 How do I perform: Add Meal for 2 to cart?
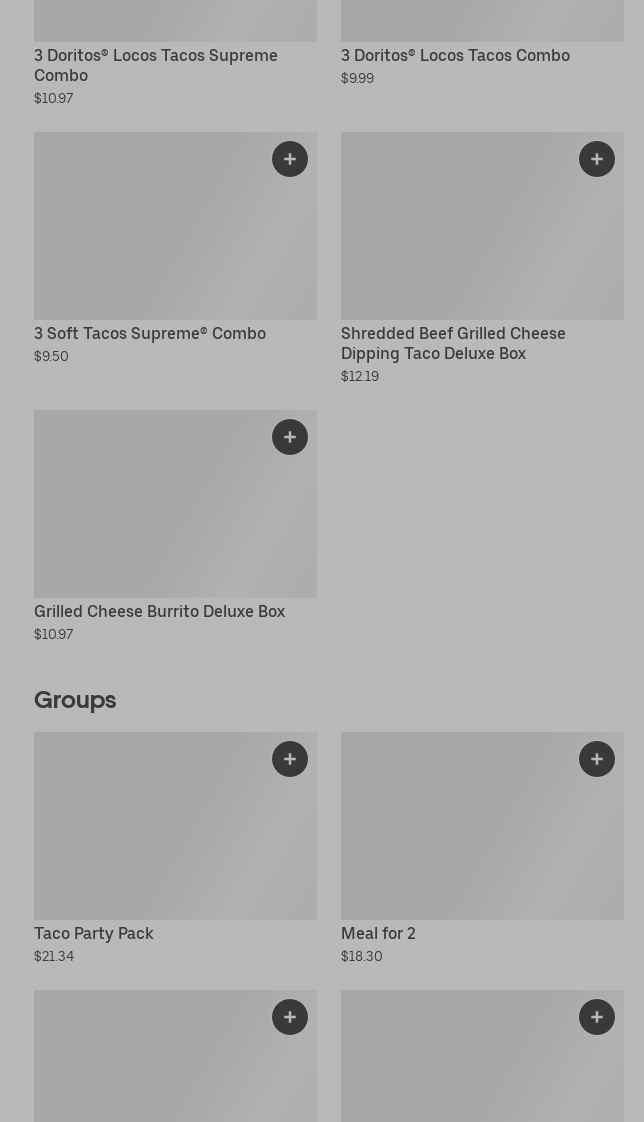click(597, 759)
